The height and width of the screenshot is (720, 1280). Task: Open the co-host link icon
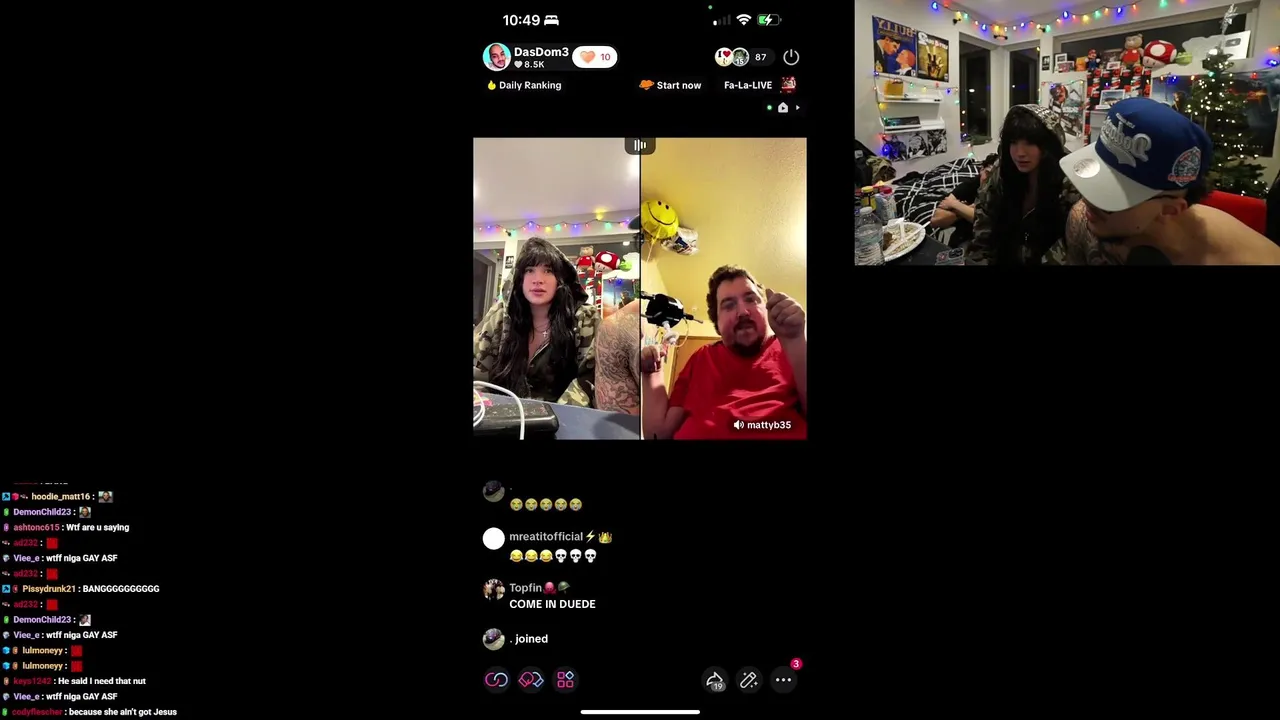pyautogui.click(x=497, y=680)
